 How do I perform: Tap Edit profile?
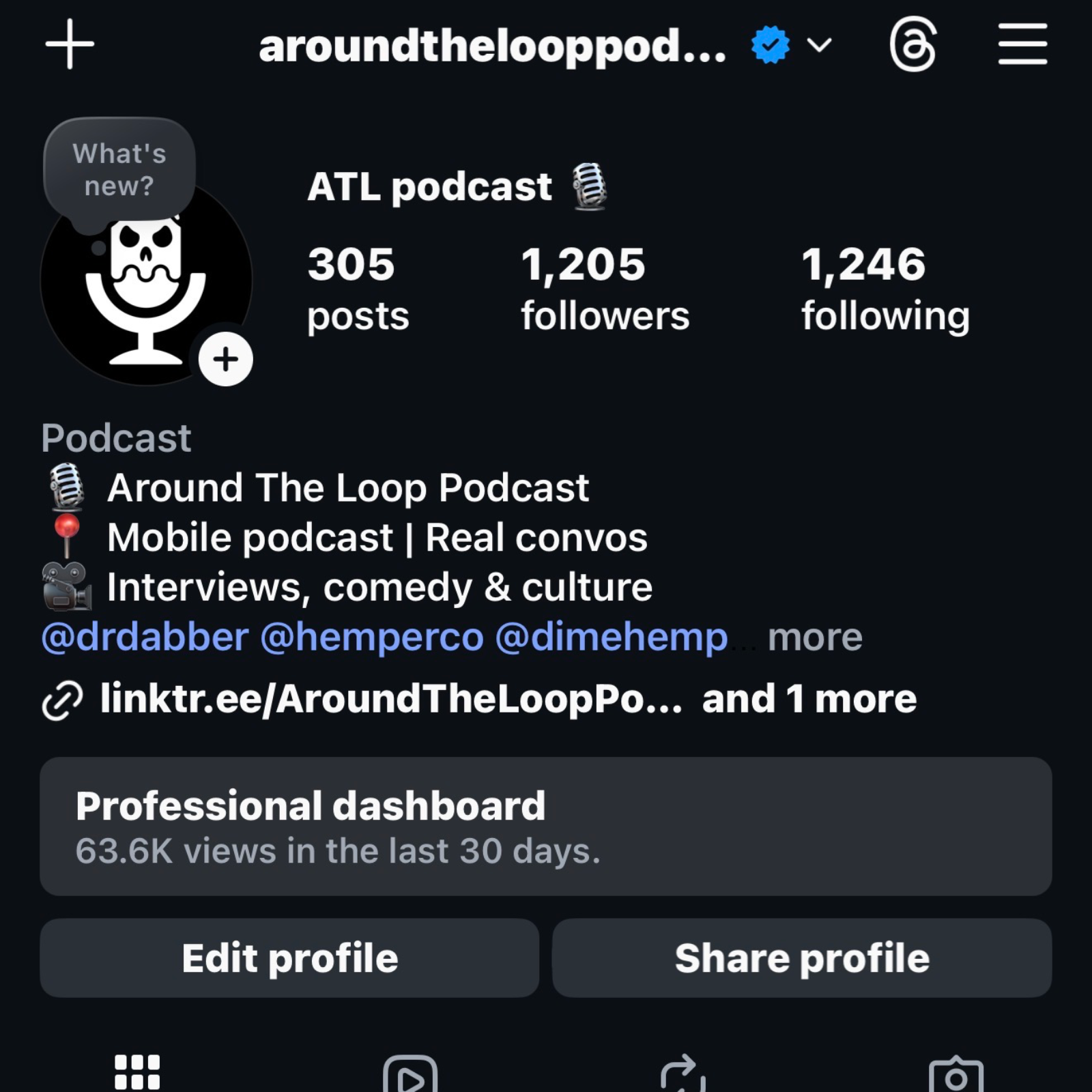click(x=289, y=958)
